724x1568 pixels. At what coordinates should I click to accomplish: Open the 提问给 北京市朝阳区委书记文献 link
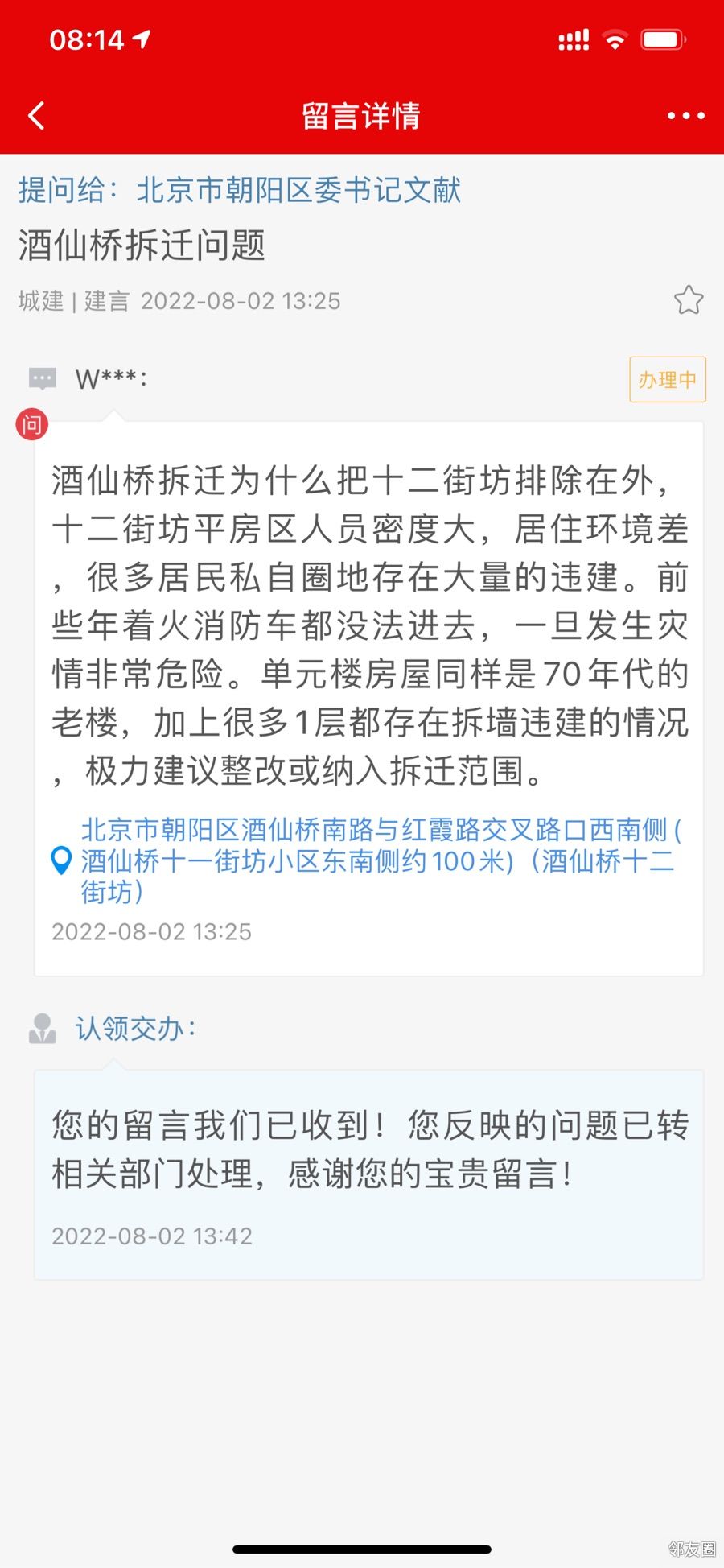click(240, 190)
